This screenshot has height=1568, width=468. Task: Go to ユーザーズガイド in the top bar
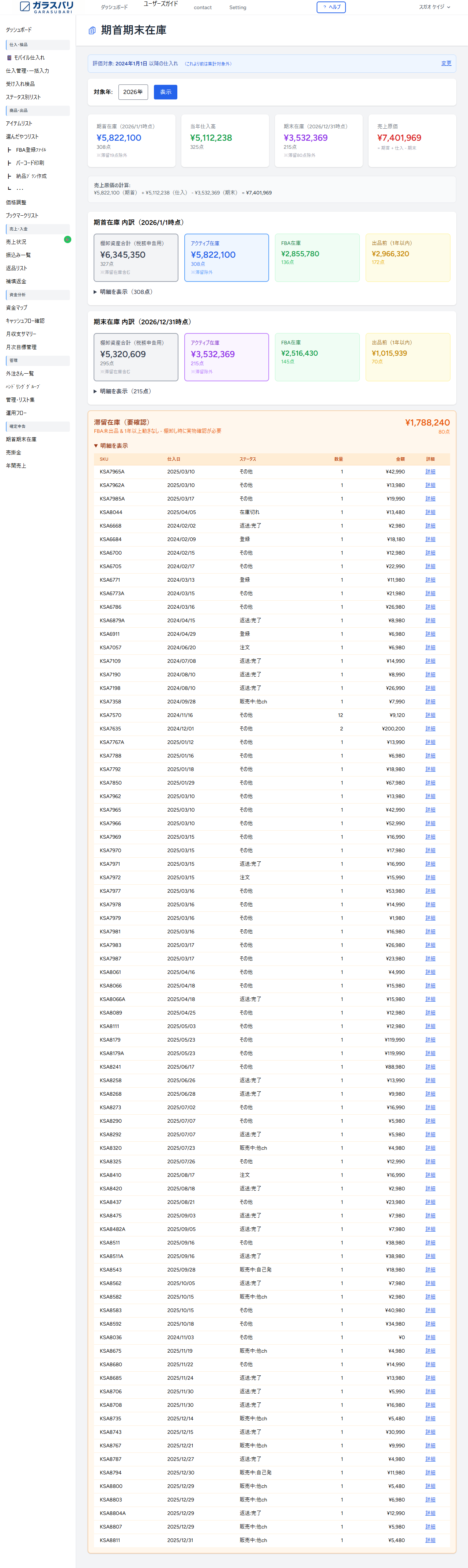(161, 4)
